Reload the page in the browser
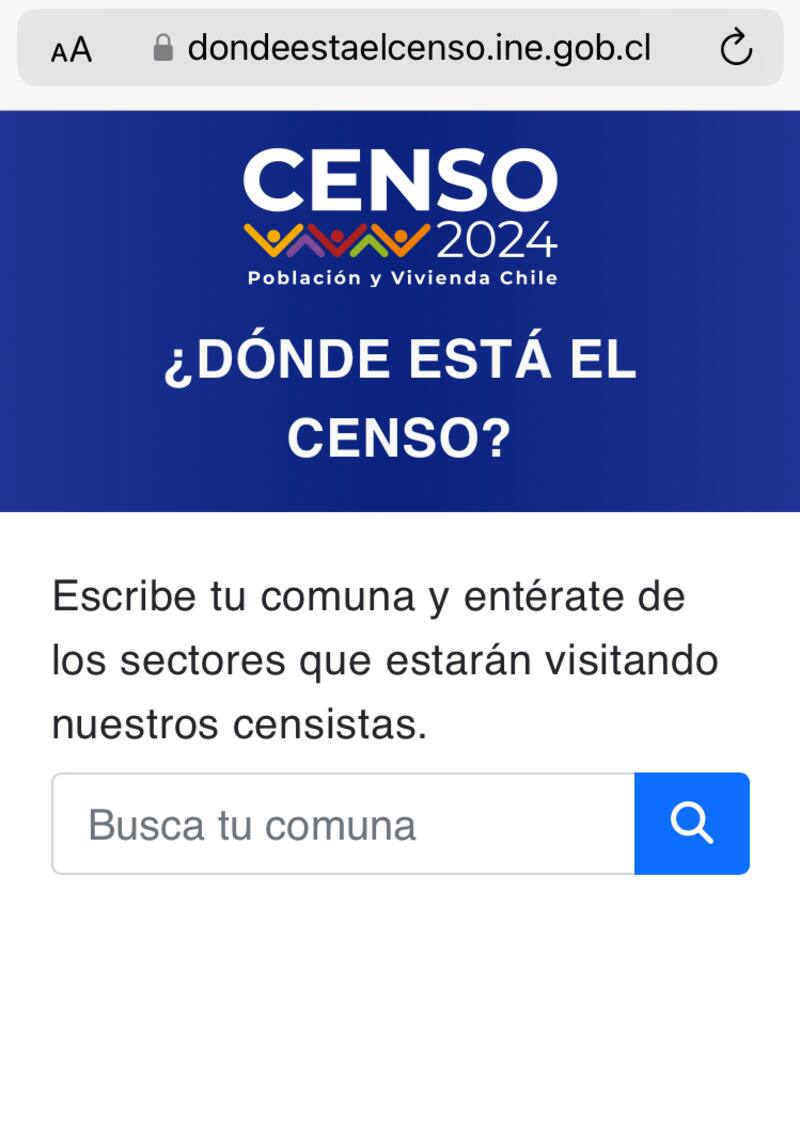The width and height of the screenshot is (800, 1132). (x=736, y=47)
